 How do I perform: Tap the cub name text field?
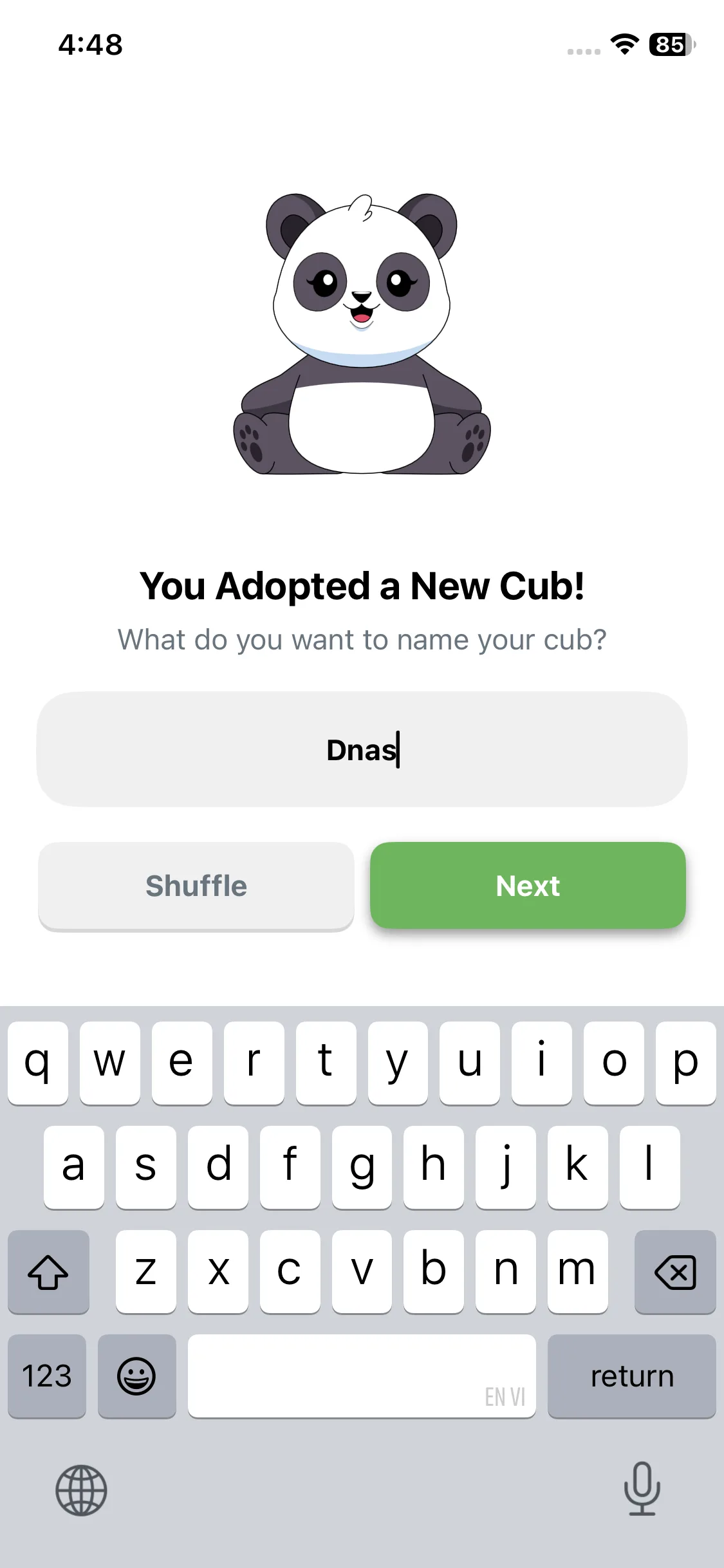tap(362, 749)
